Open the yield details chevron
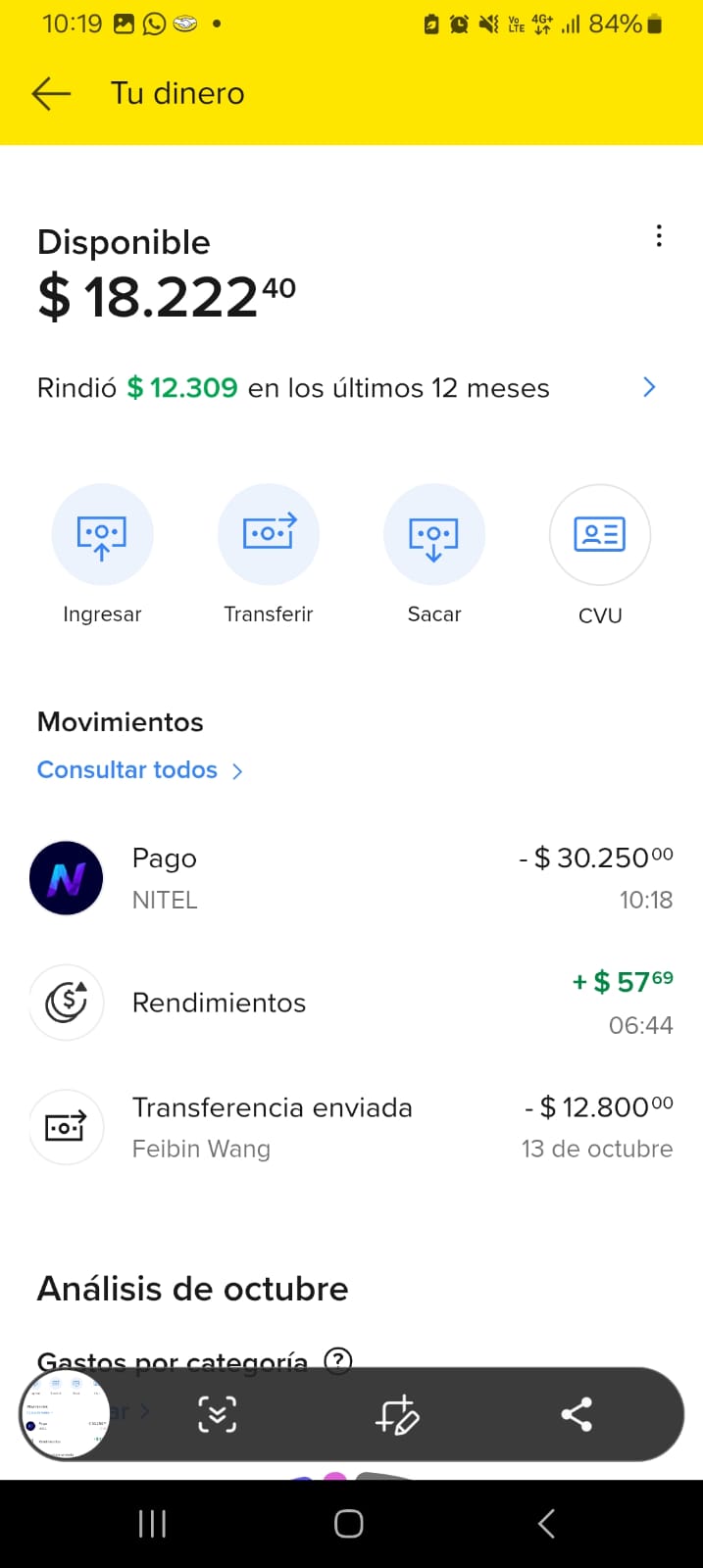Viewport: 703px width, 1568px height. [x=649, y=387]
